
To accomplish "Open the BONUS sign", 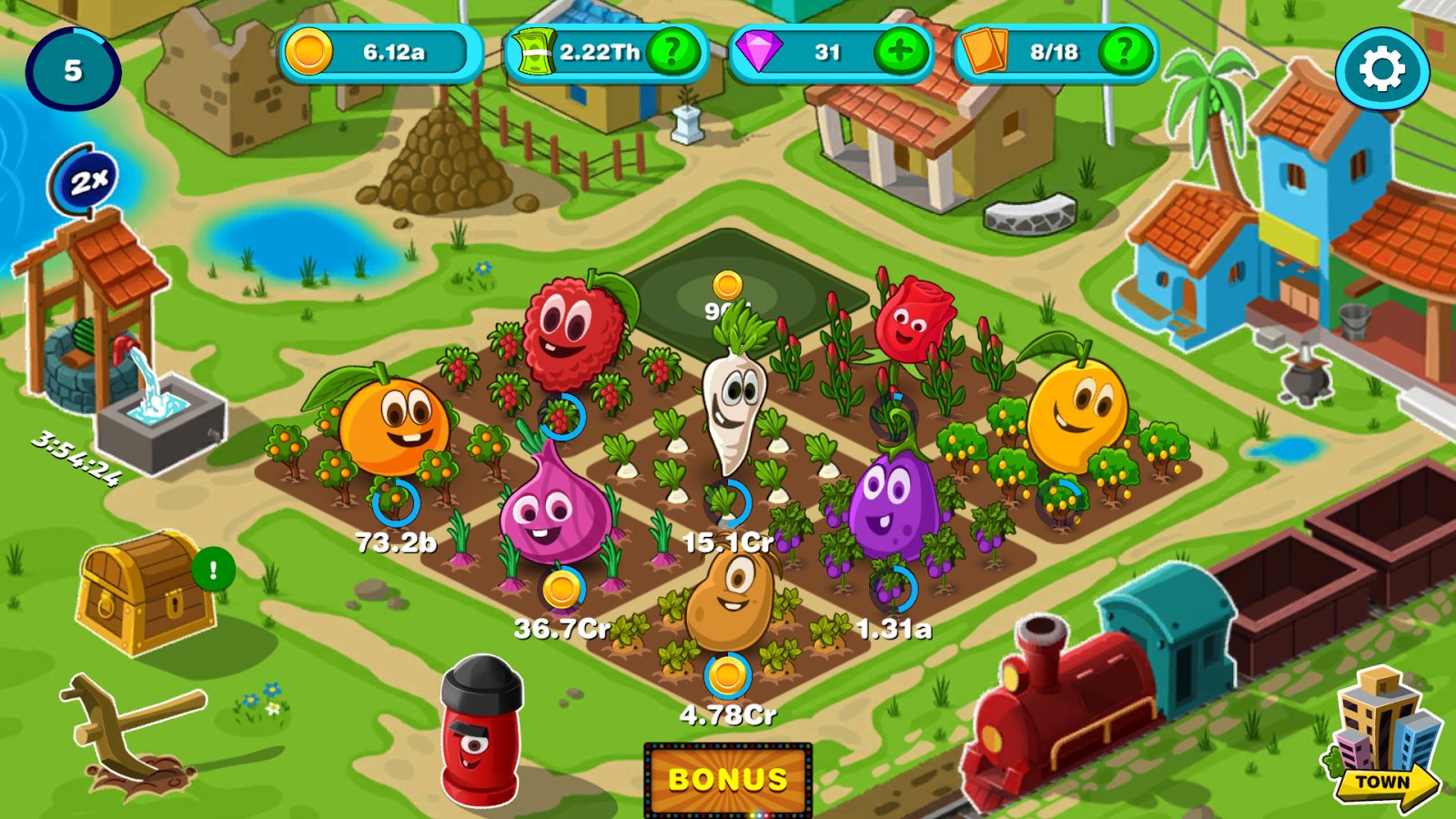I will click(727, 779).
